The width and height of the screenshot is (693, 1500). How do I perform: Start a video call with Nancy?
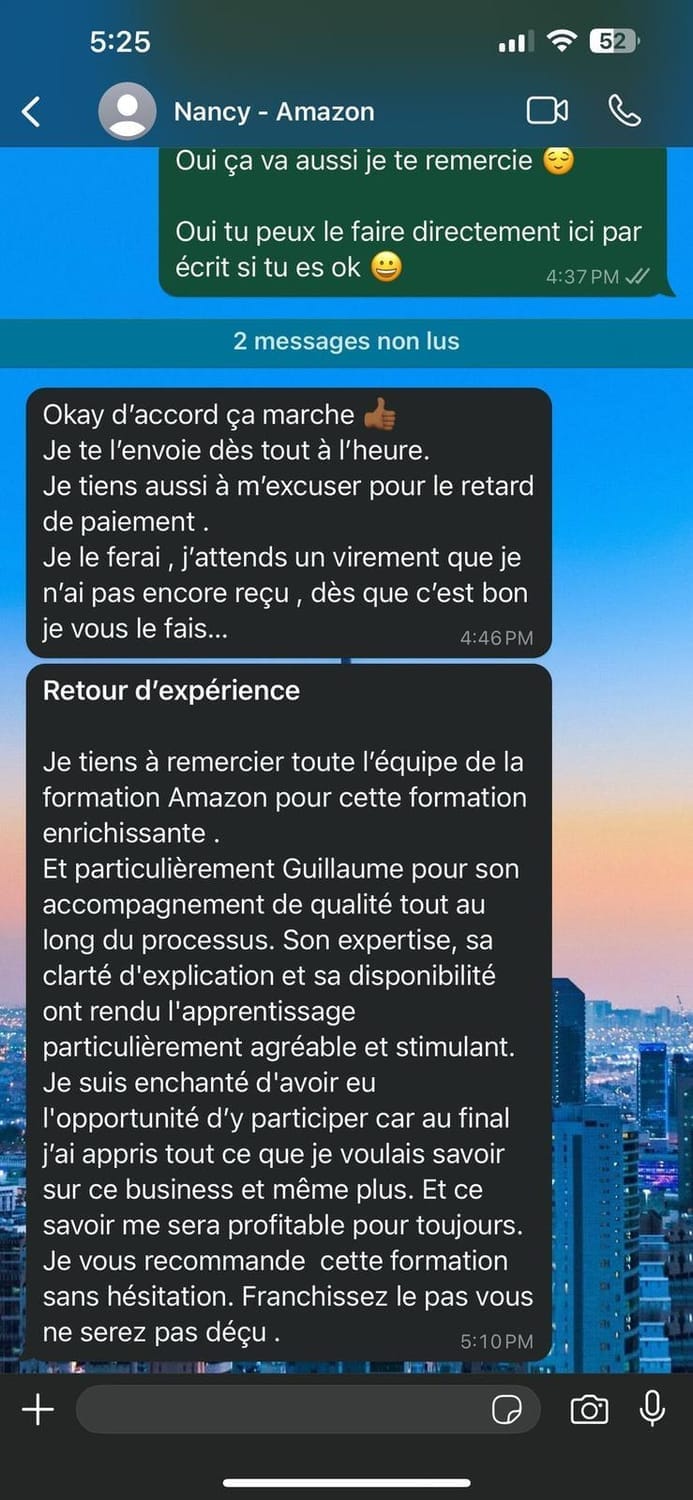tap(547, 111)
